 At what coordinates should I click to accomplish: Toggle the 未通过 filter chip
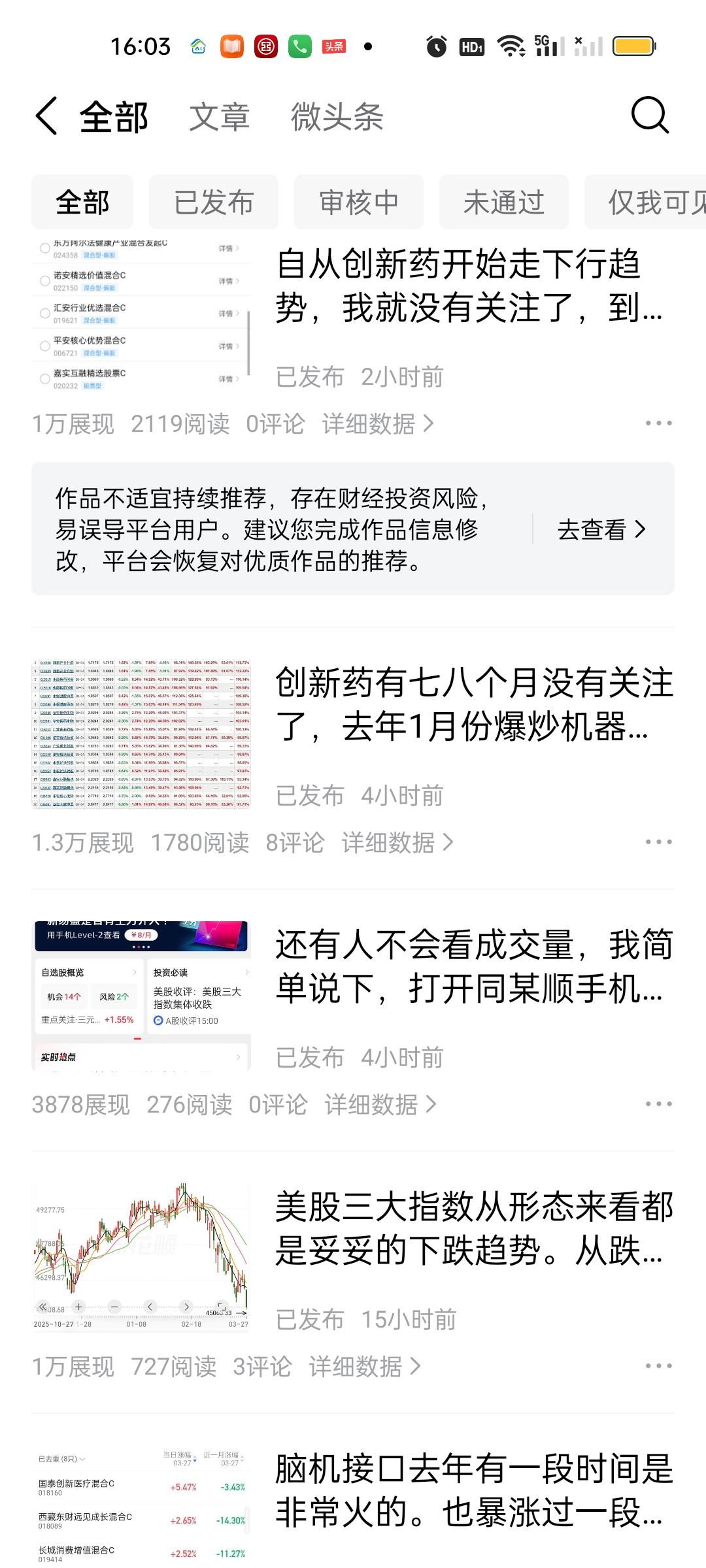(503, 202)
